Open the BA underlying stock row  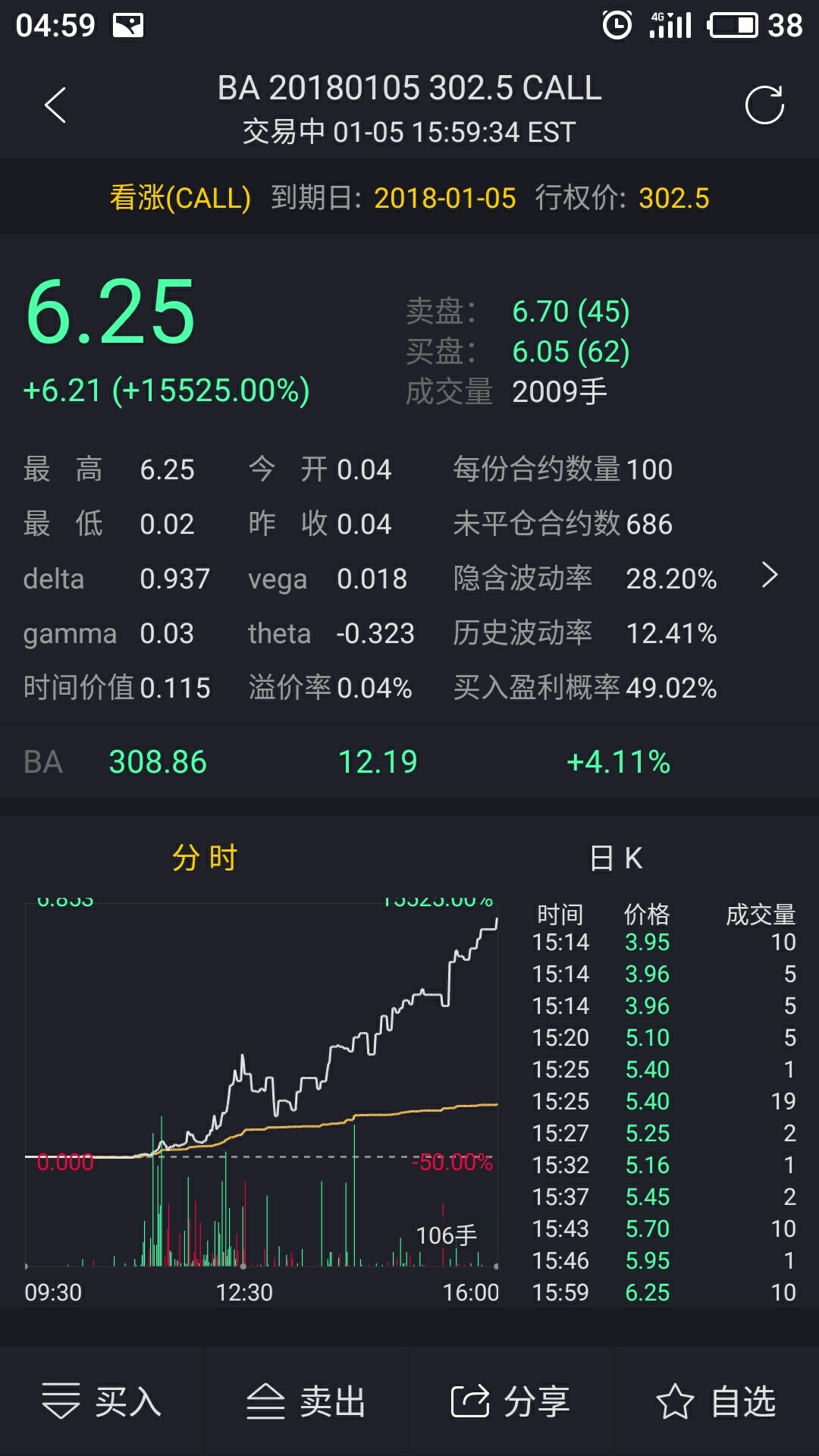409,761
